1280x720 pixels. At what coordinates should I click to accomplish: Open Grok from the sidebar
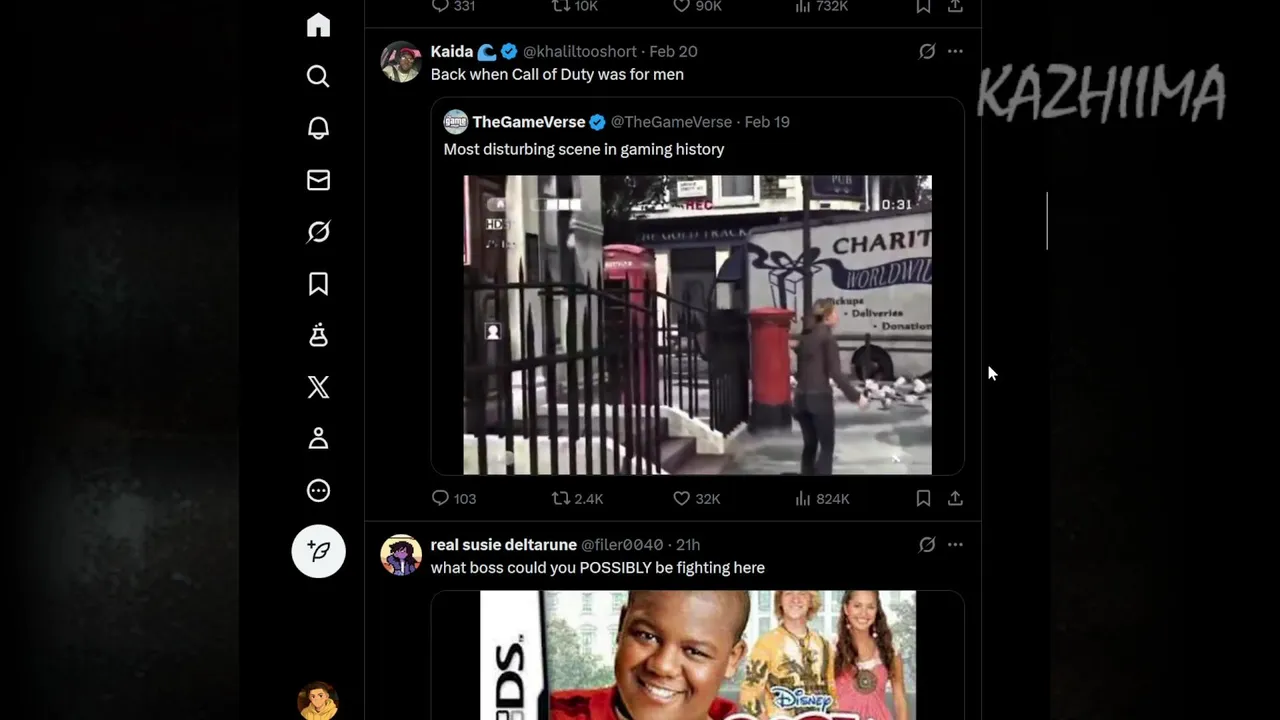tap(318, 232)
